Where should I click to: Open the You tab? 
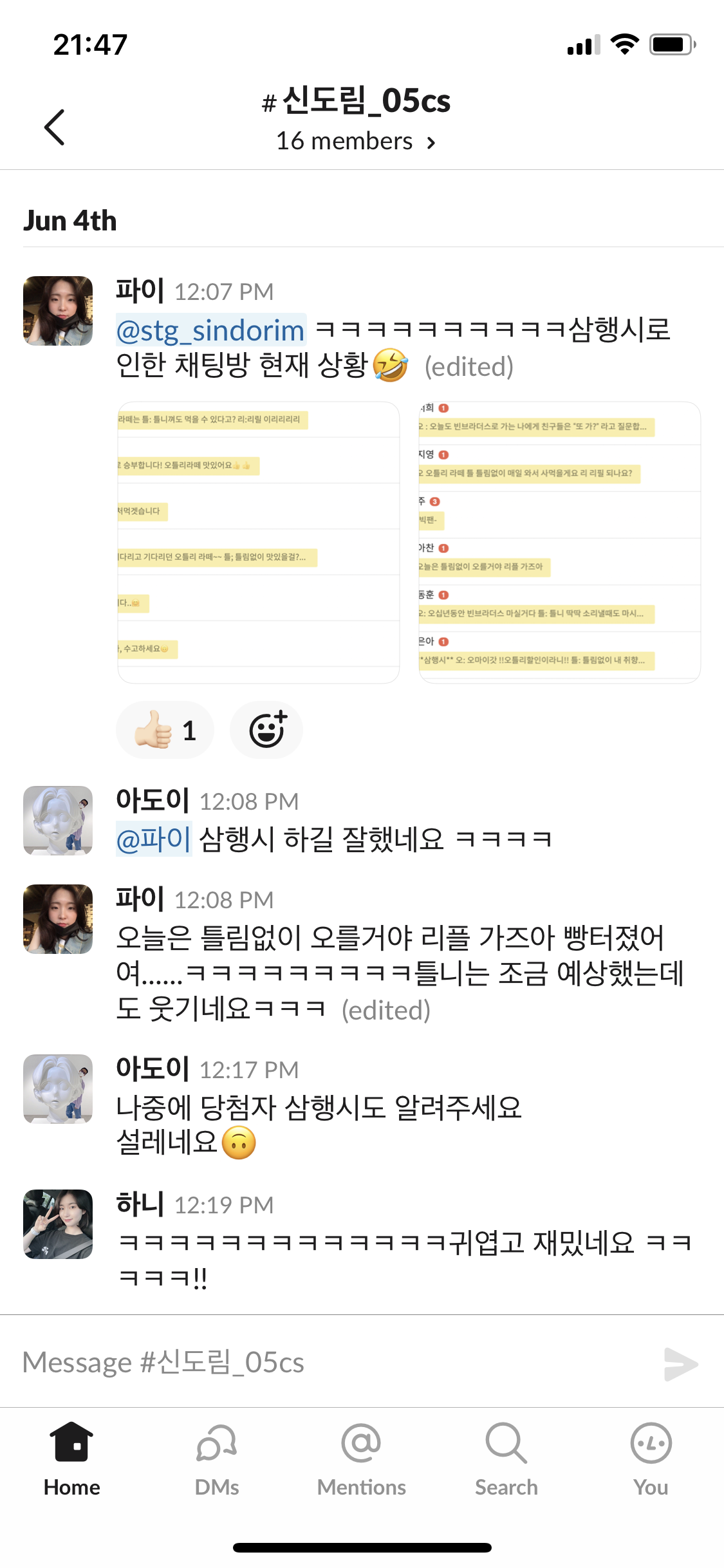[651, 1460]
